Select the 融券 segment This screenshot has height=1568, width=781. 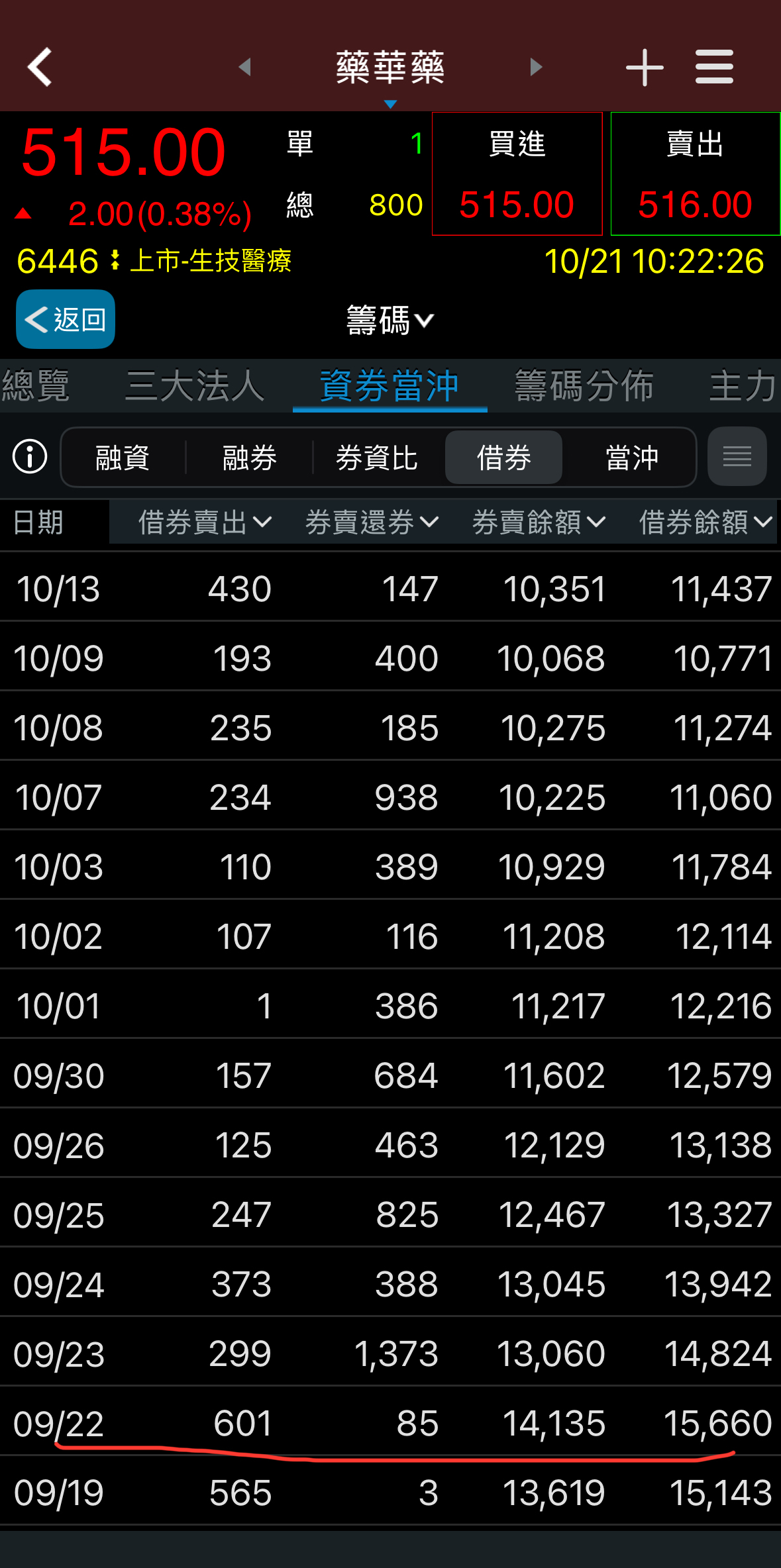point(249,458)
